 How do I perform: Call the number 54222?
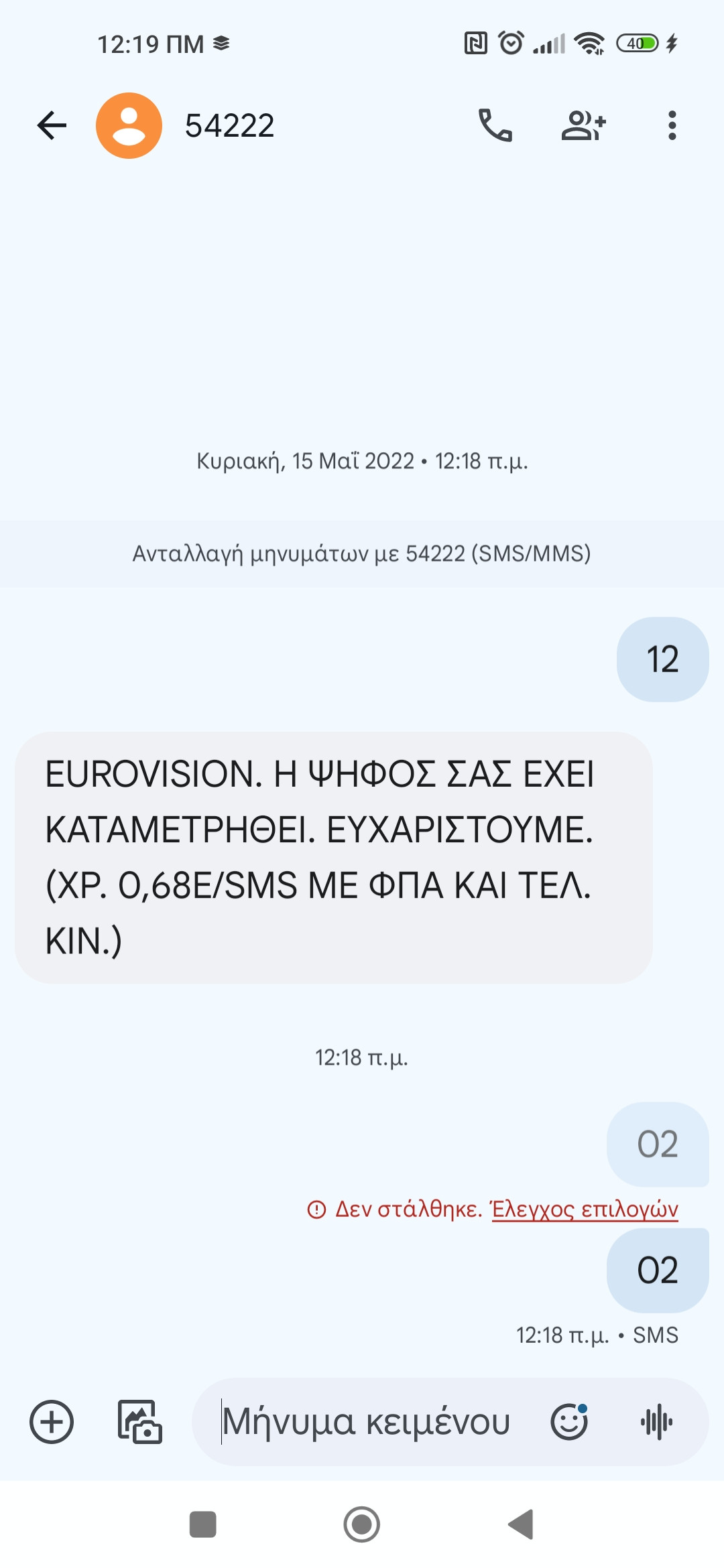pyautogui.click(x=495, y=125)
